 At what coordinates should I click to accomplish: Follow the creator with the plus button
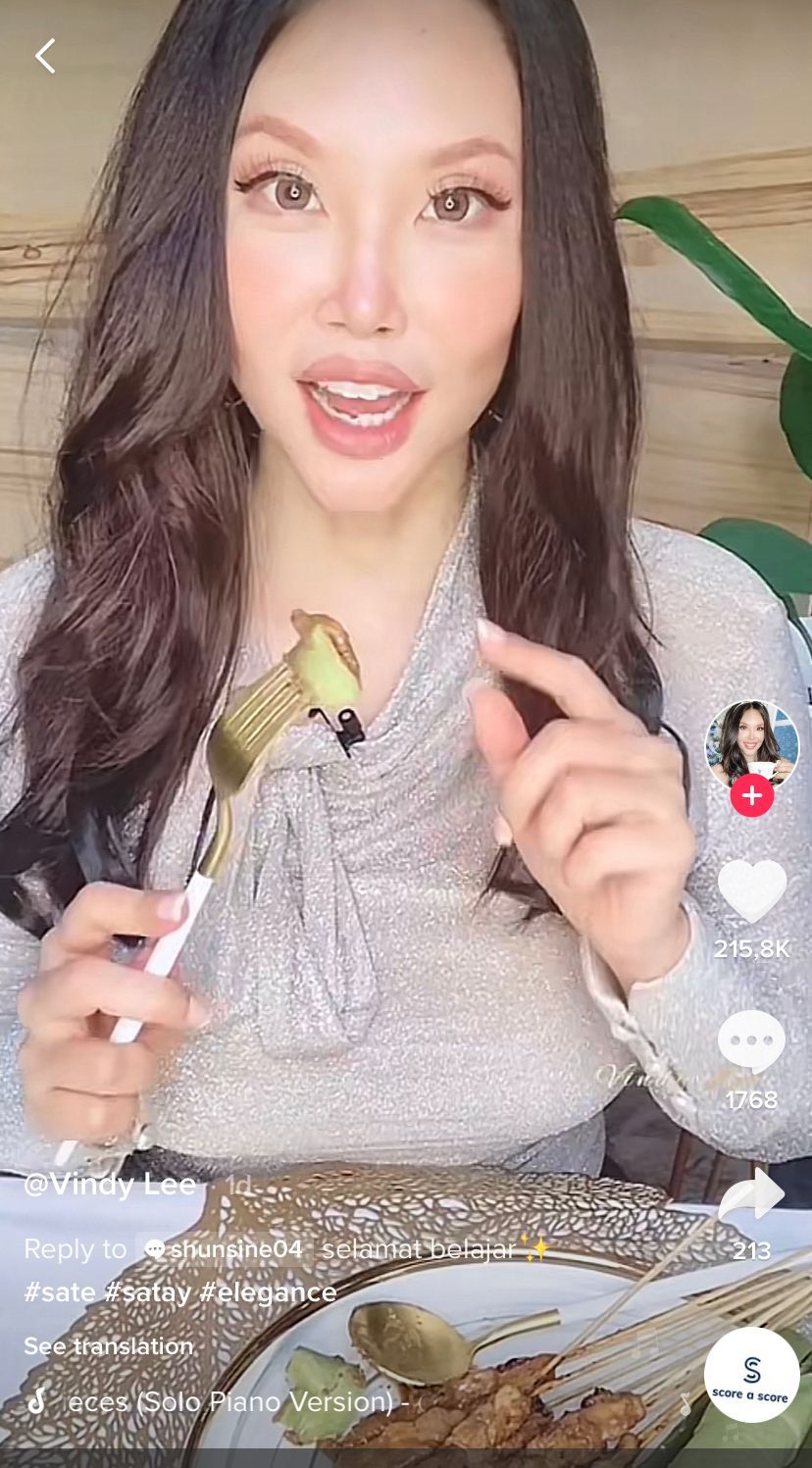(752, 795)
